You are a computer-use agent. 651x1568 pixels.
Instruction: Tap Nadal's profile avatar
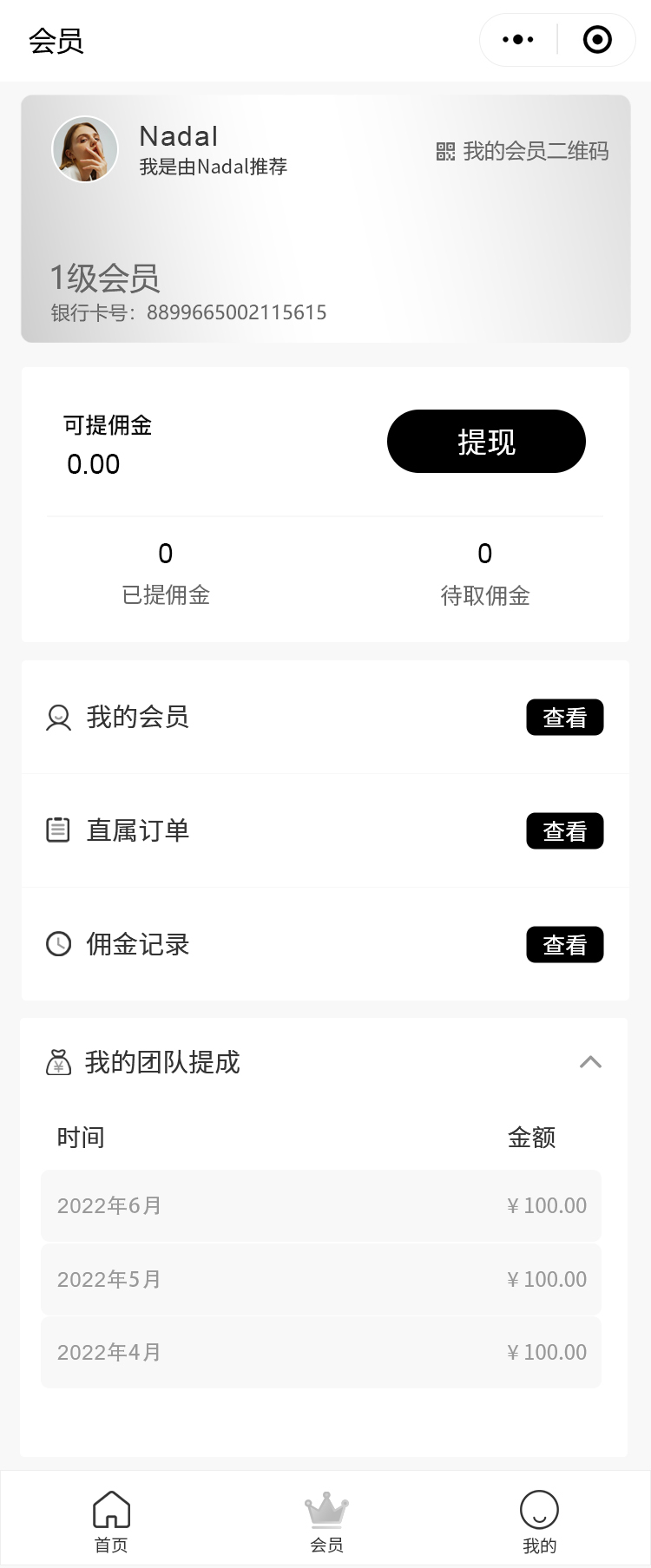tap(85, 150)
